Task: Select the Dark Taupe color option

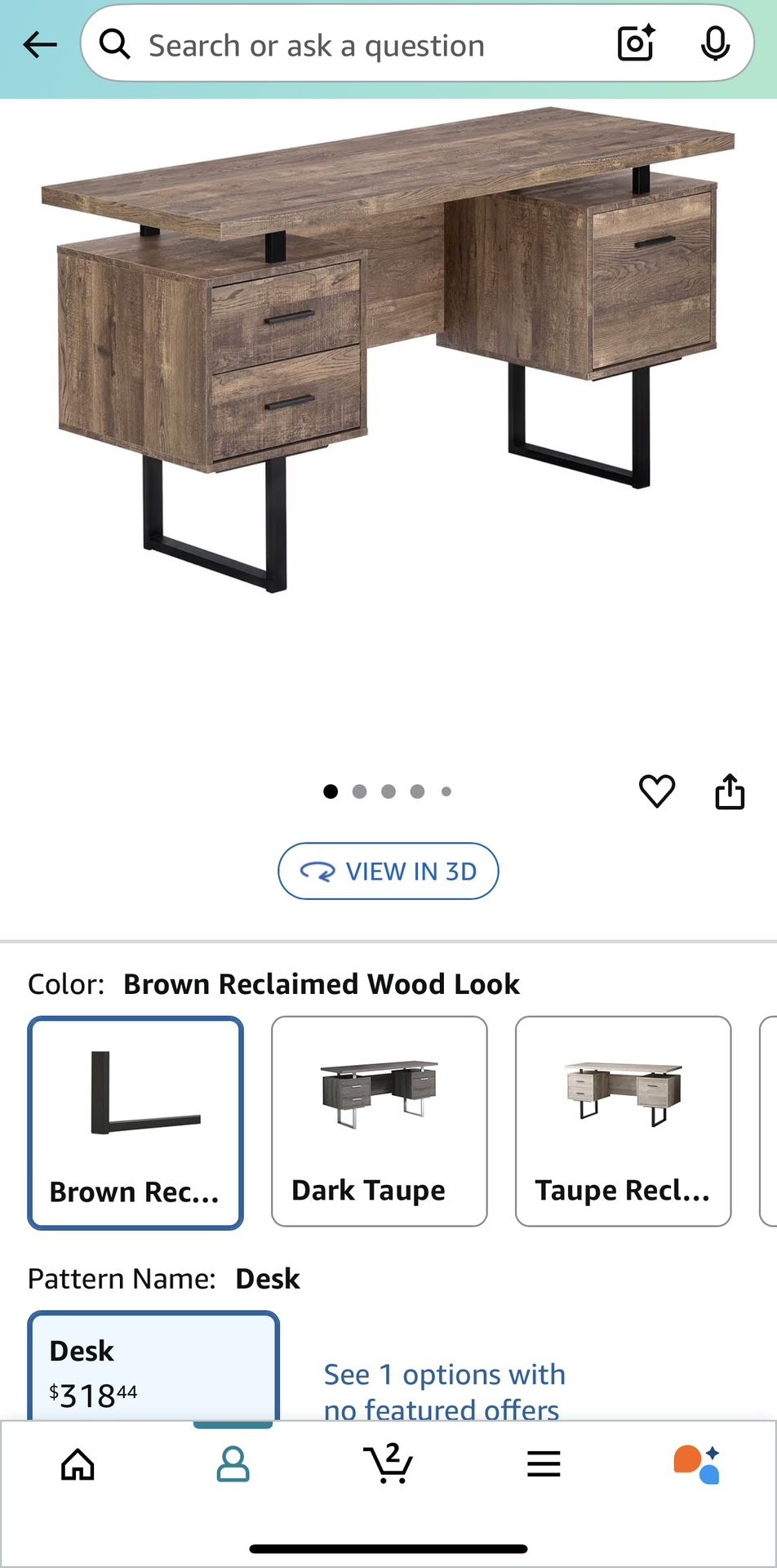Action: pos(379,1121)
